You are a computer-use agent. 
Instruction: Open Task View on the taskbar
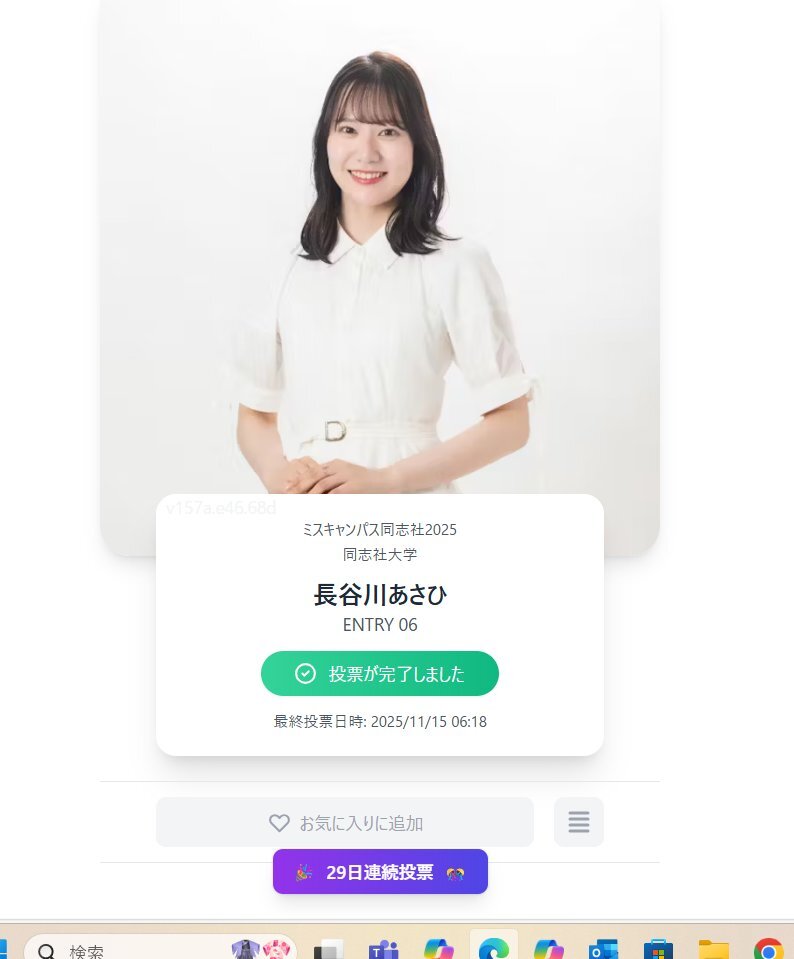pos(328,949)
